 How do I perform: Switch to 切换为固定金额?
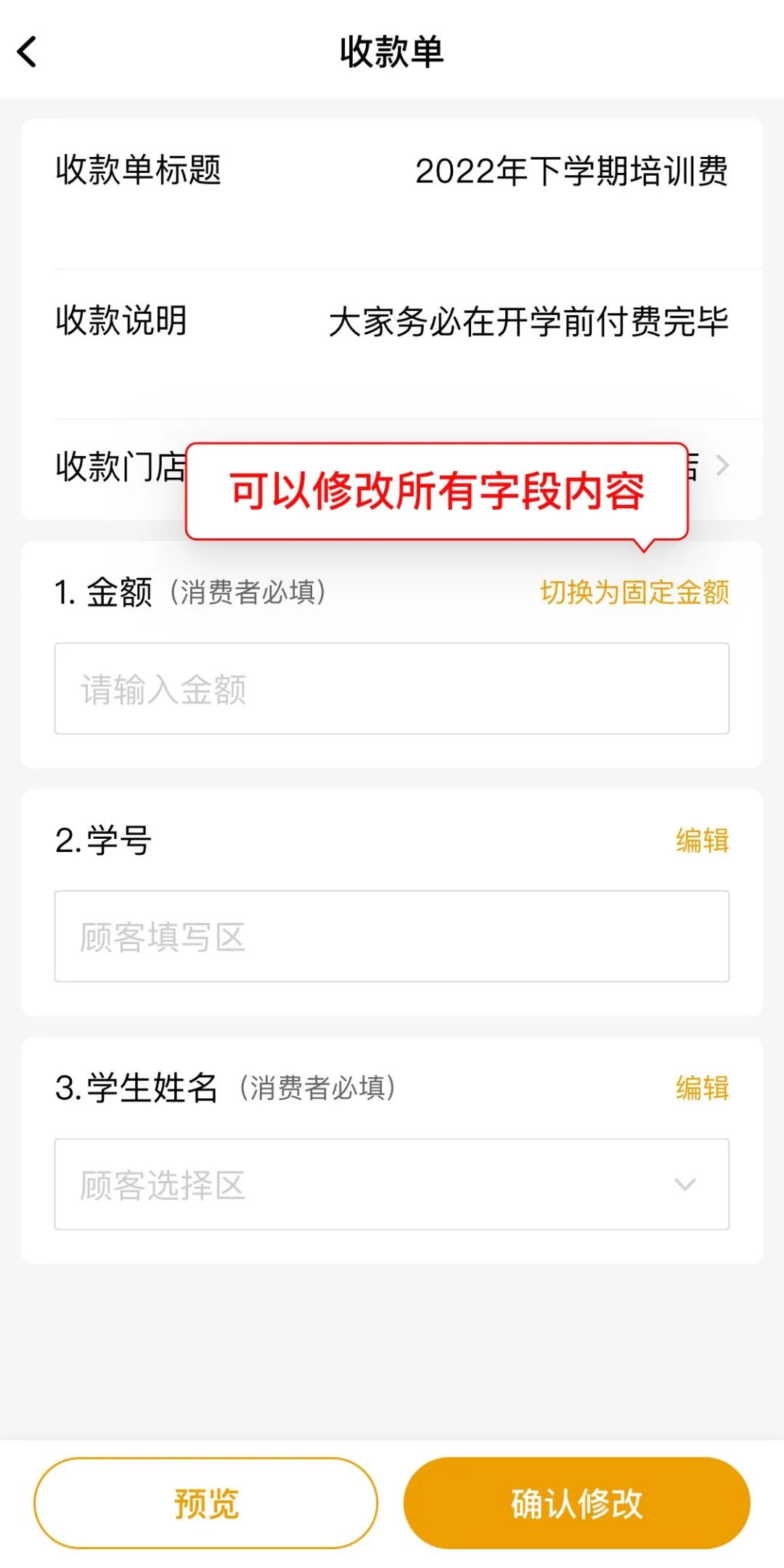point(634,593)
